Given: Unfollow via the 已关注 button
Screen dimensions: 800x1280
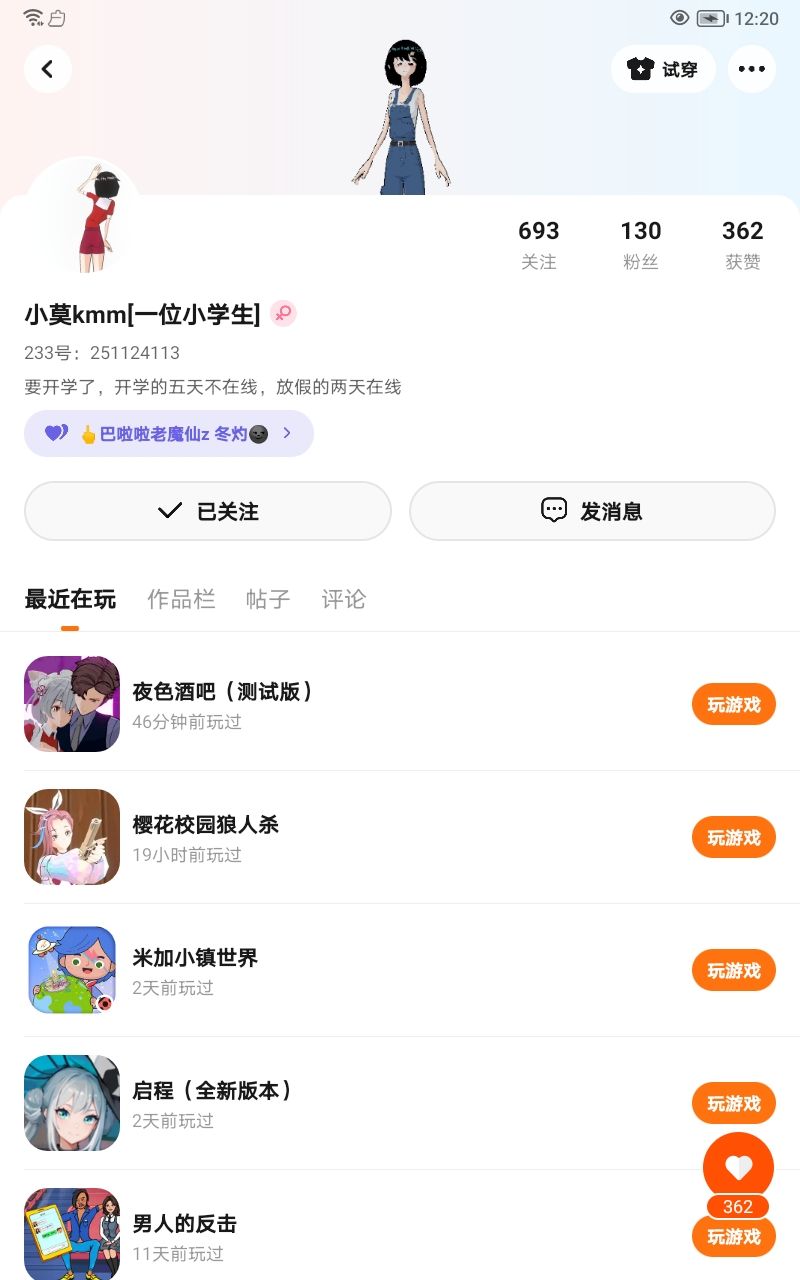Looking at the screenshot, I should click(x=208, y=511).
